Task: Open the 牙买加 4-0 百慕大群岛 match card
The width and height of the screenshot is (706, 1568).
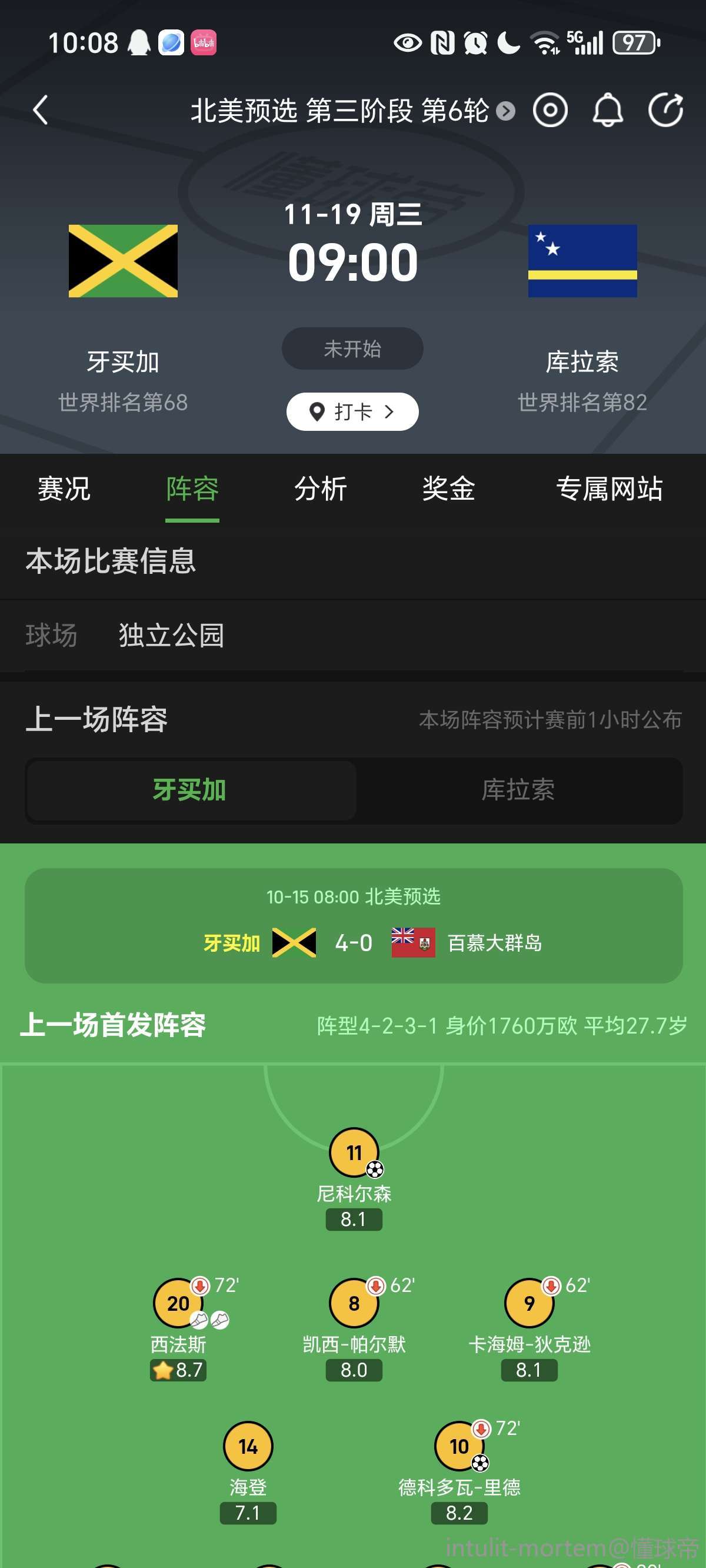Action: (353, 925)
